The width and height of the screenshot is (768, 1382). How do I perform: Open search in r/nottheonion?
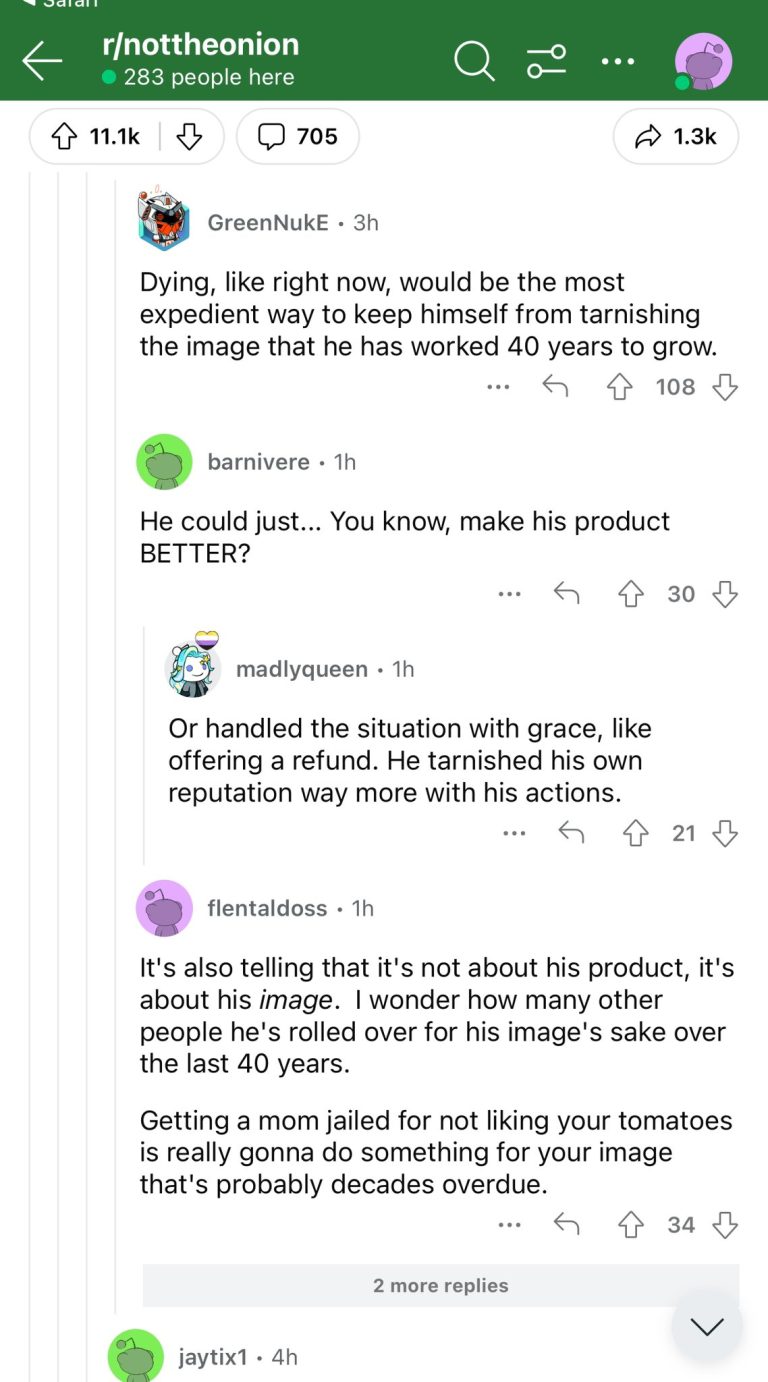(x=474, y=61)
